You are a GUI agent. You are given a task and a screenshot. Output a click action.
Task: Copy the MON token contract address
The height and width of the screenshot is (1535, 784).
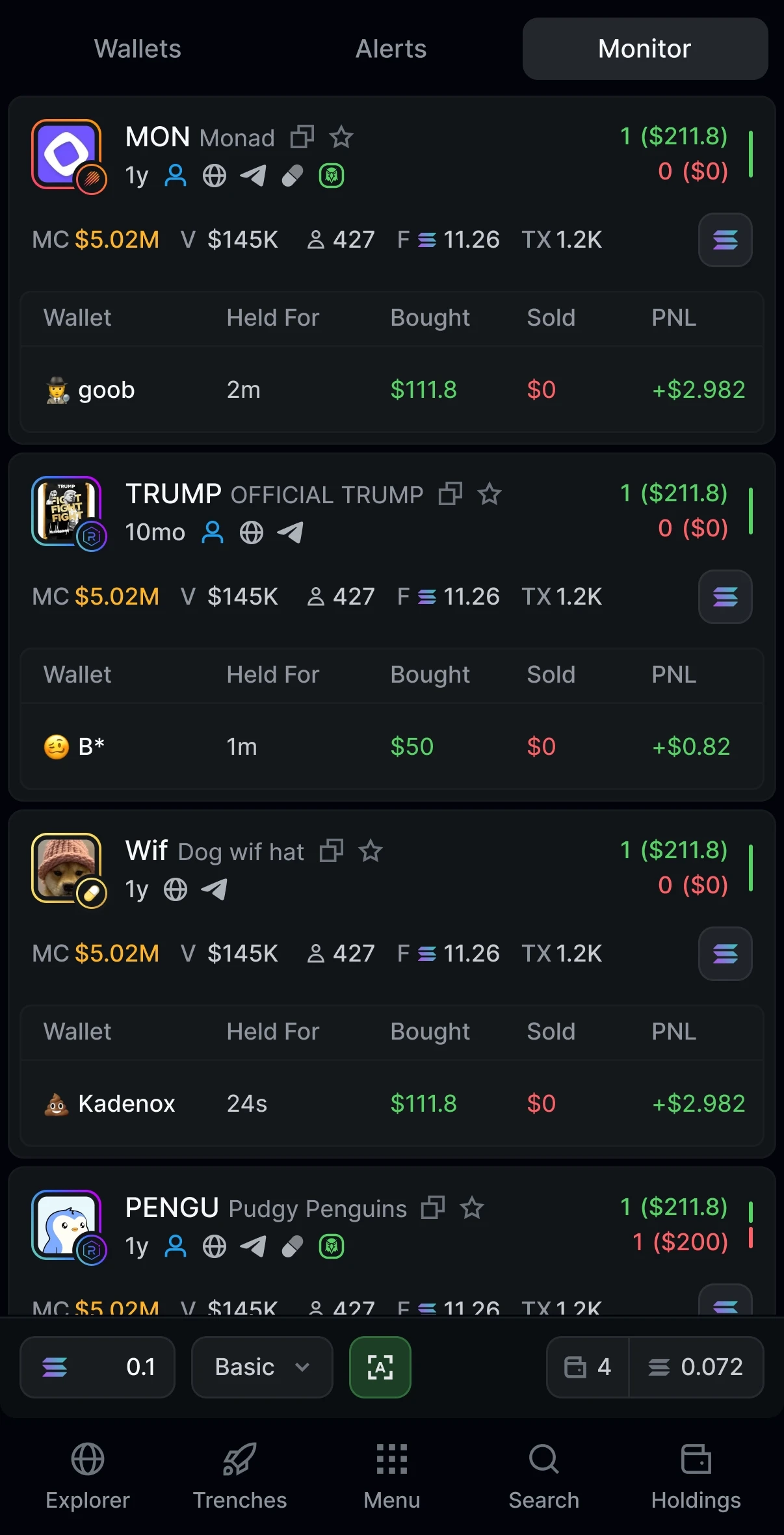pos(302,137)
